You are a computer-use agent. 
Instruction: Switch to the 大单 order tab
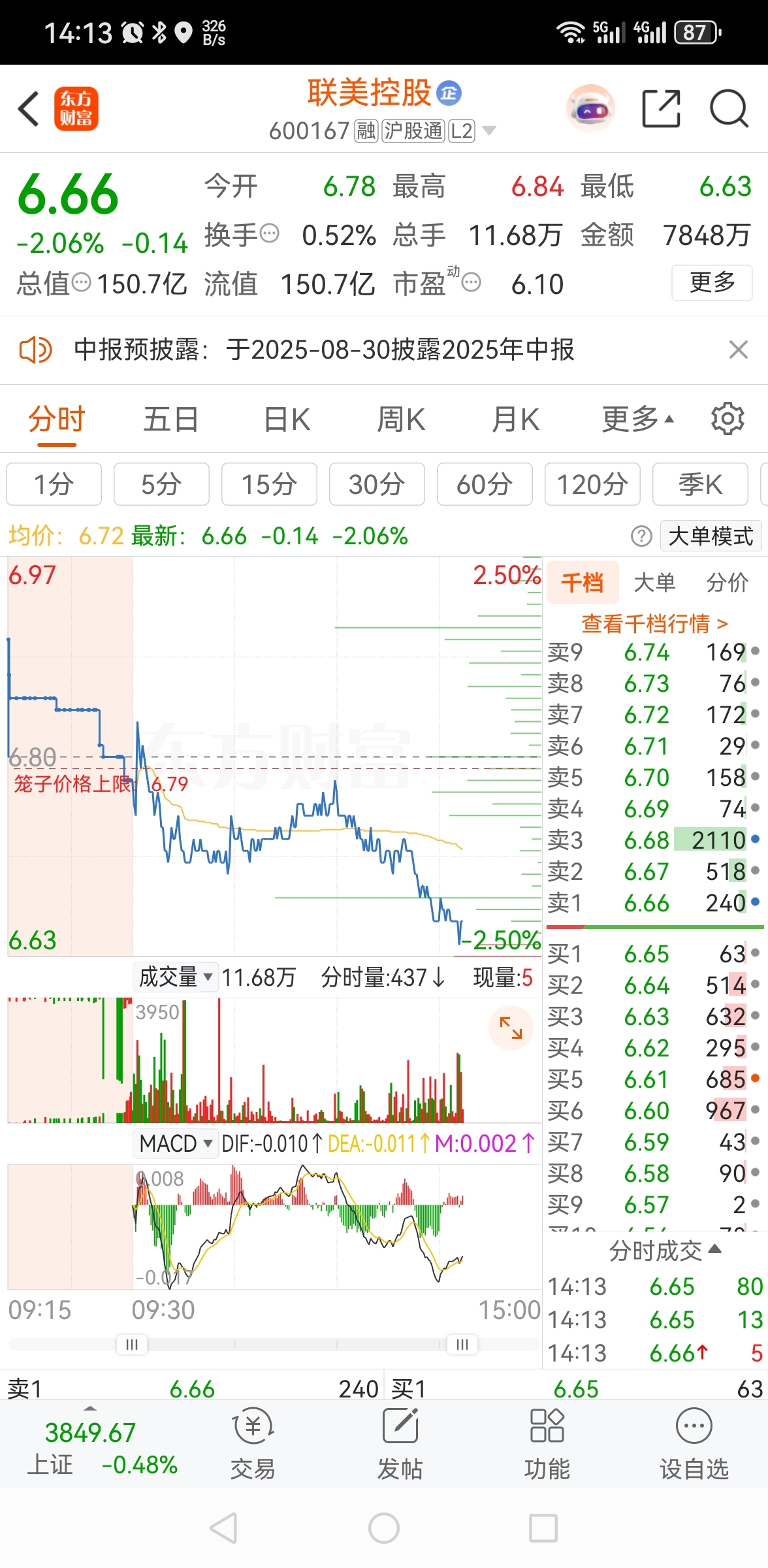pos(654,582)
